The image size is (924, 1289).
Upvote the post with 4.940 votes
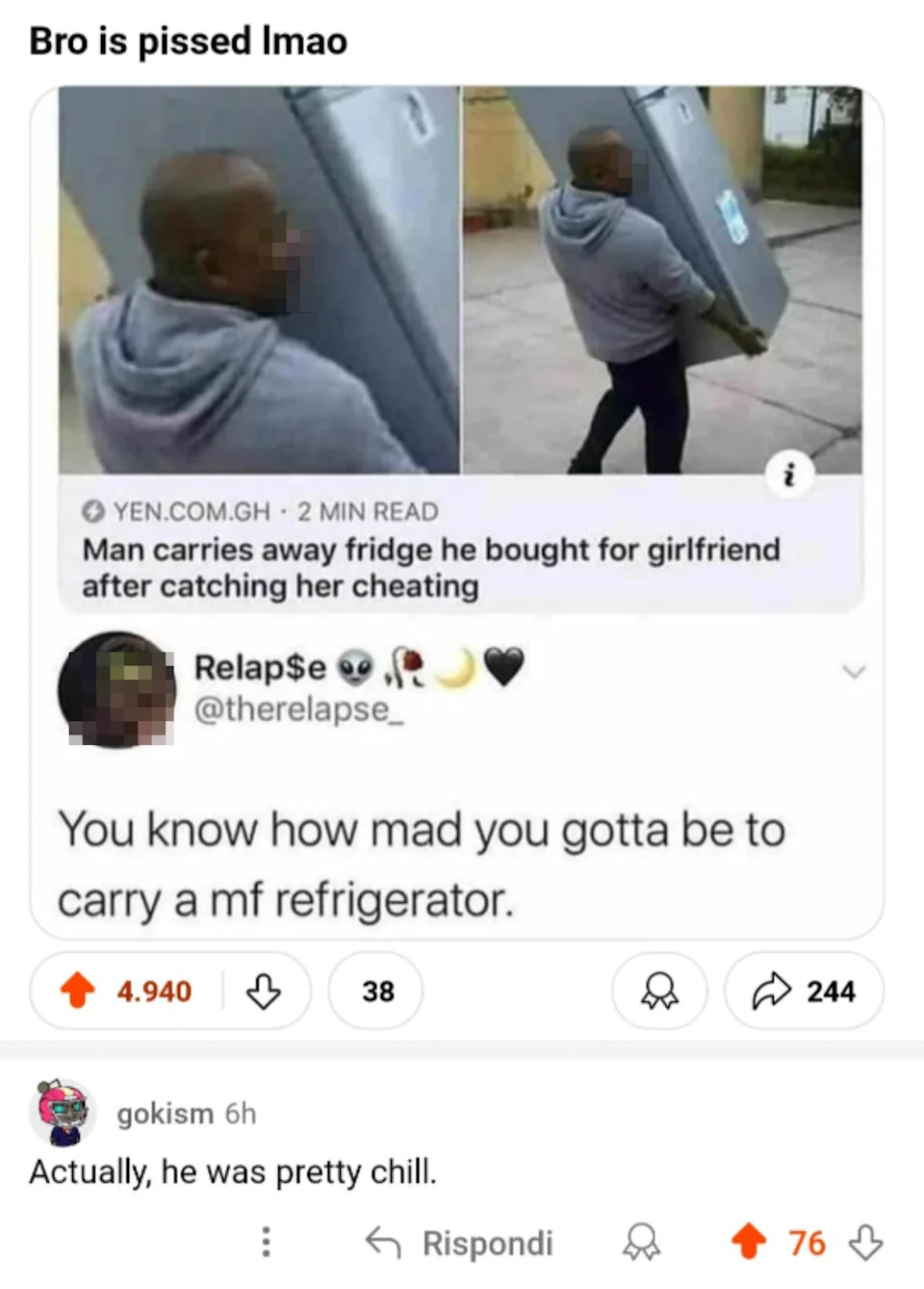pyautogui.click(x=79, y=991)
